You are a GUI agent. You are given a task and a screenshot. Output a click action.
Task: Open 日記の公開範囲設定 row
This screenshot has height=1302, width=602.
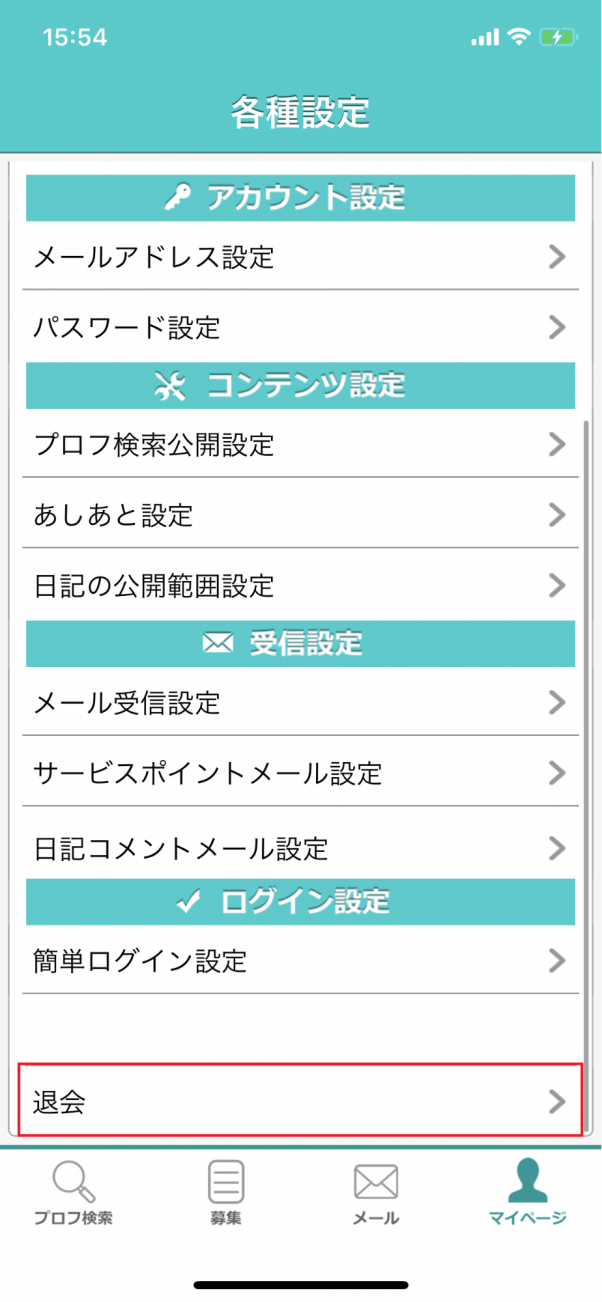300,584
